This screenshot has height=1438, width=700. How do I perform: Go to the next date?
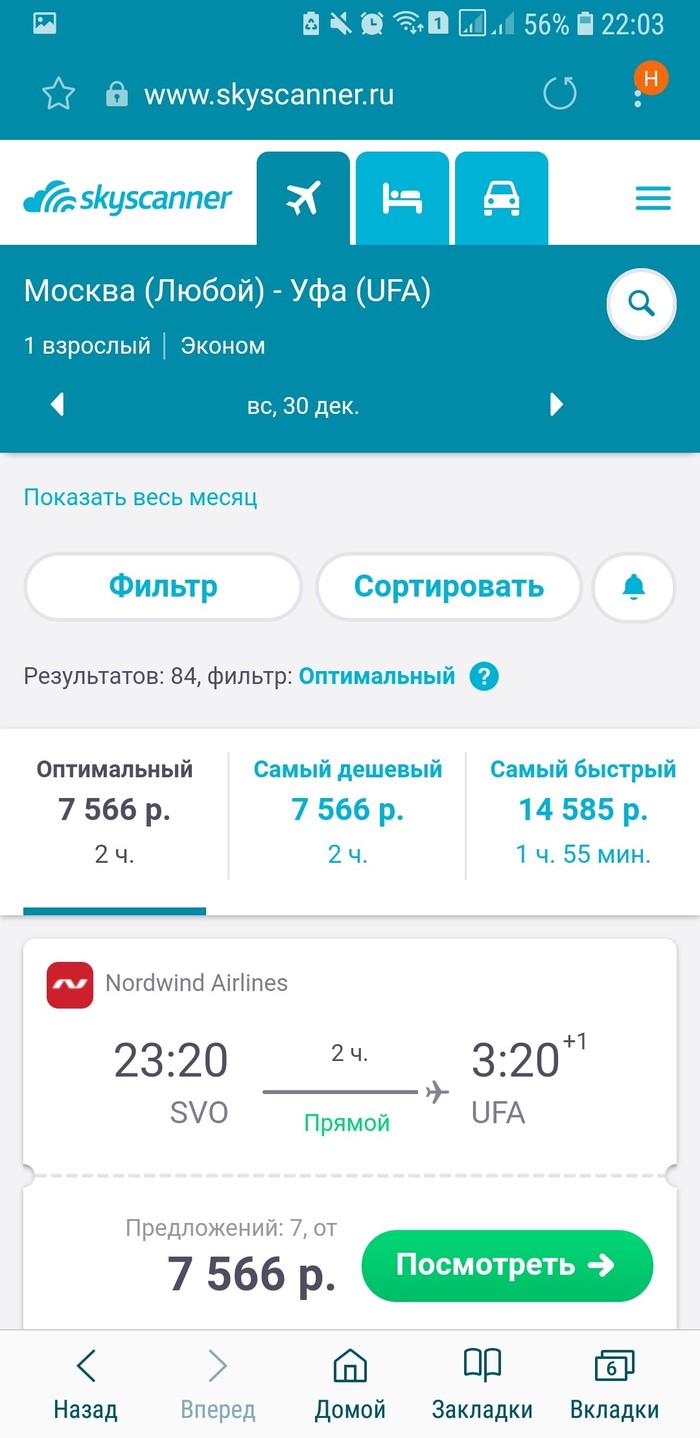(x=557, y=405)
